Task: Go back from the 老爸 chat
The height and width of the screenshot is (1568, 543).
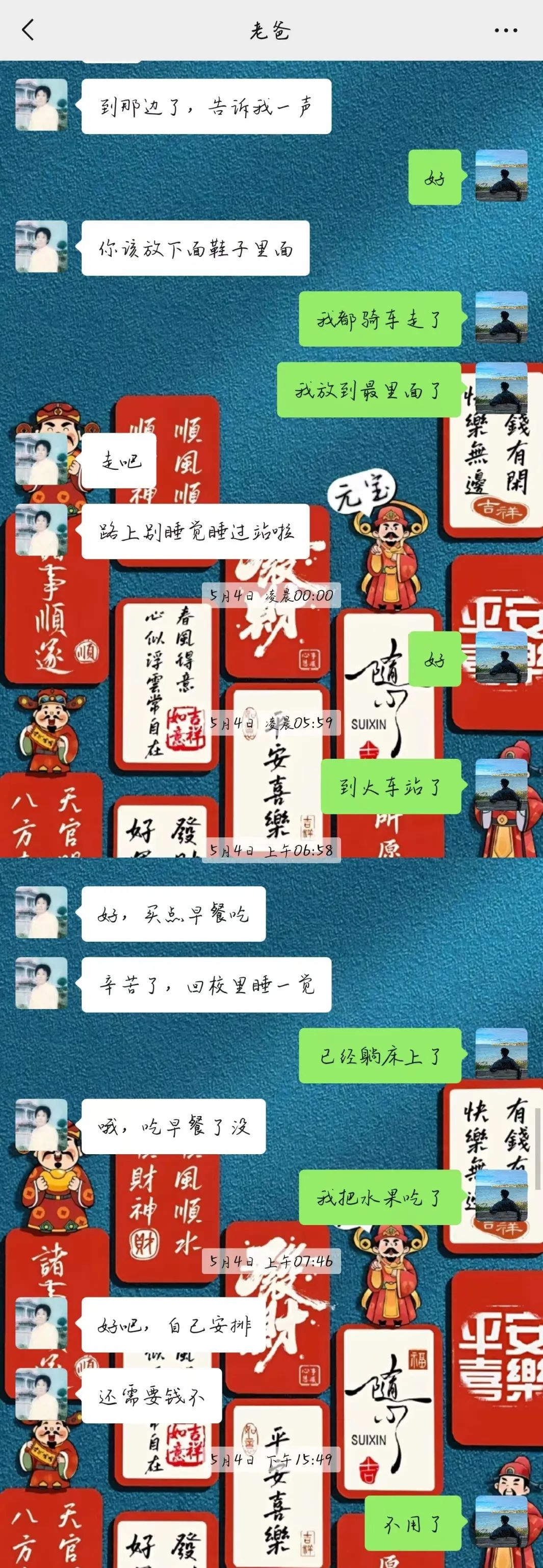Action: 28,29
